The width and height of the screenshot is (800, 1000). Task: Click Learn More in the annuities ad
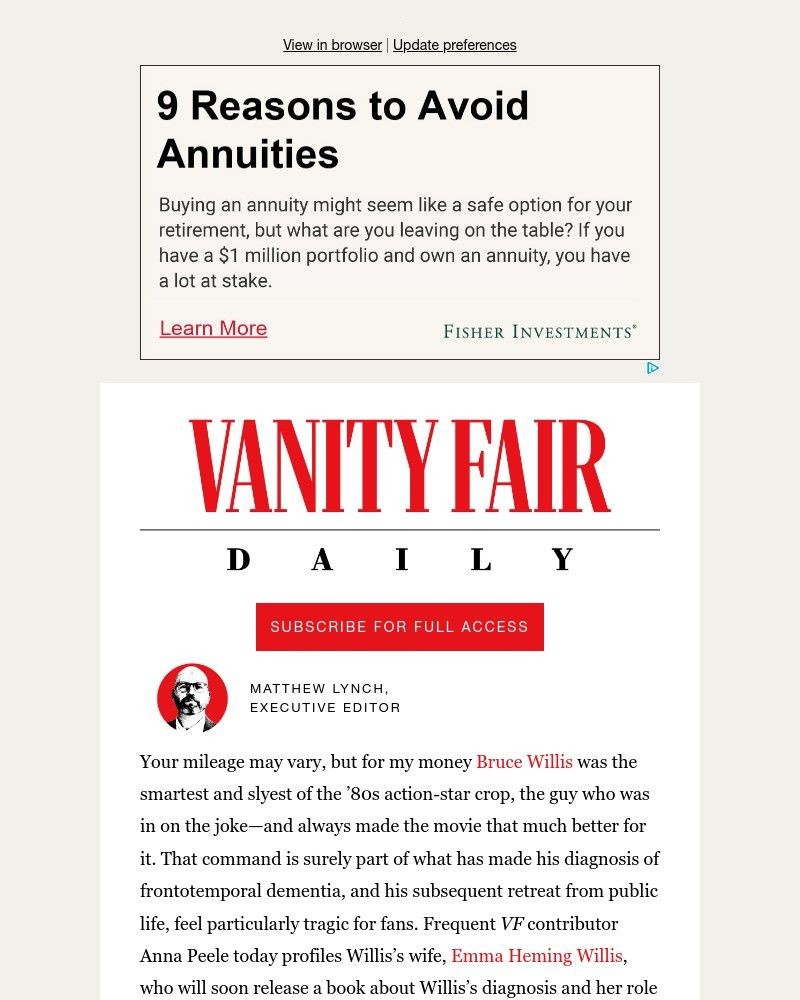click(213, 328)
